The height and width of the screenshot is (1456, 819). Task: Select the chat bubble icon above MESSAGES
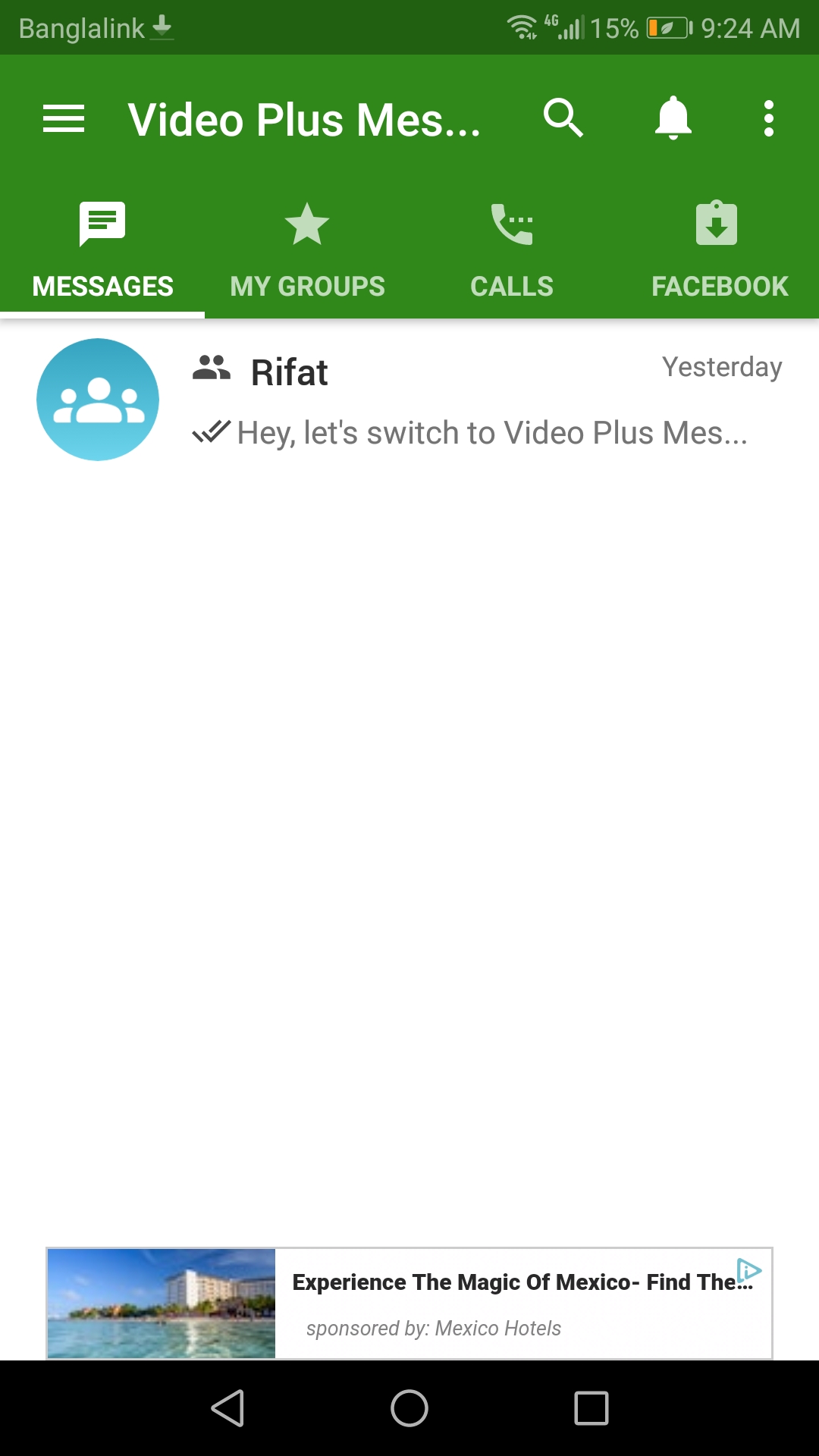pos(101,222)
